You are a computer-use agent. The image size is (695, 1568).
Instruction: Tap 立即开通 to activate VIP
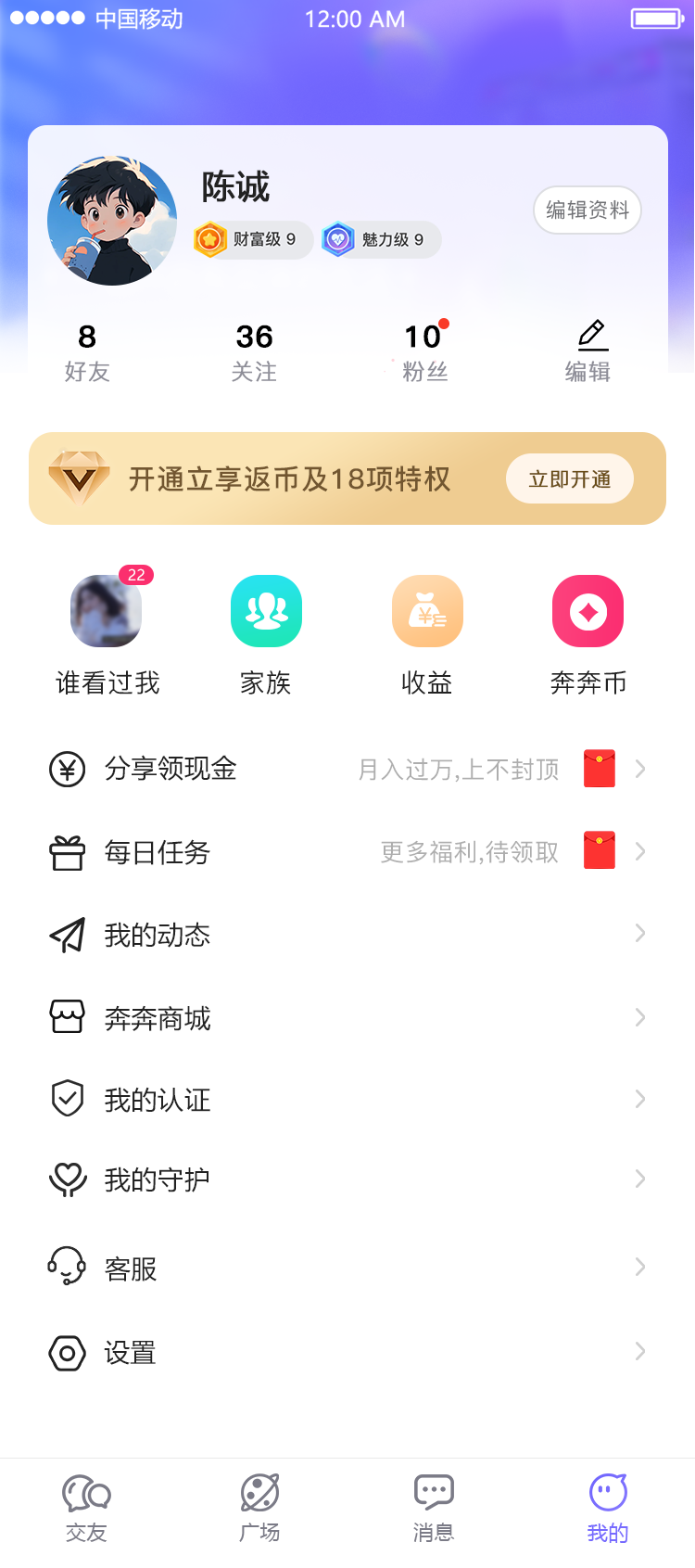point(569,479)
